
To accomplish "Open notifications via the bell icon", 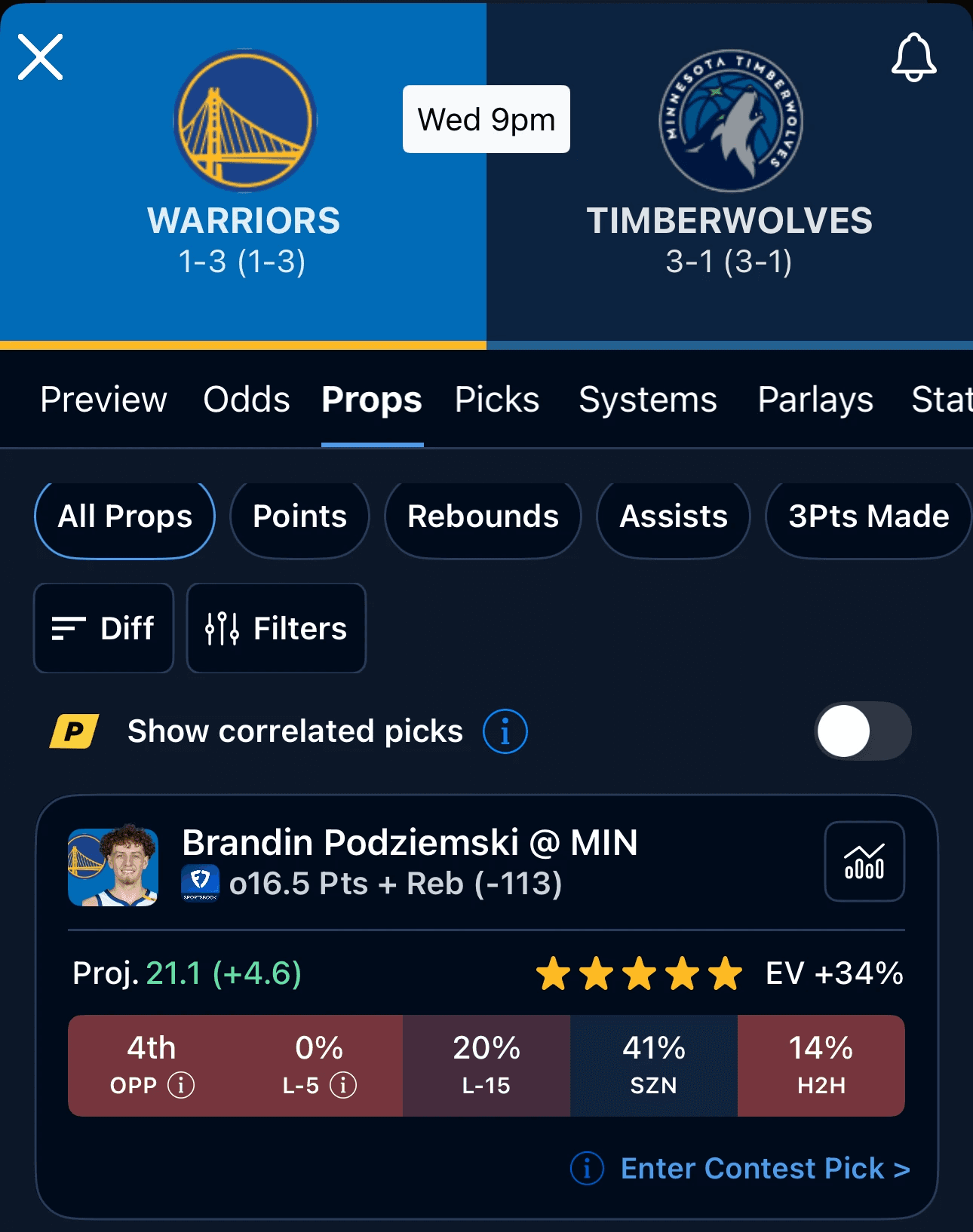I will click(913, 58).
